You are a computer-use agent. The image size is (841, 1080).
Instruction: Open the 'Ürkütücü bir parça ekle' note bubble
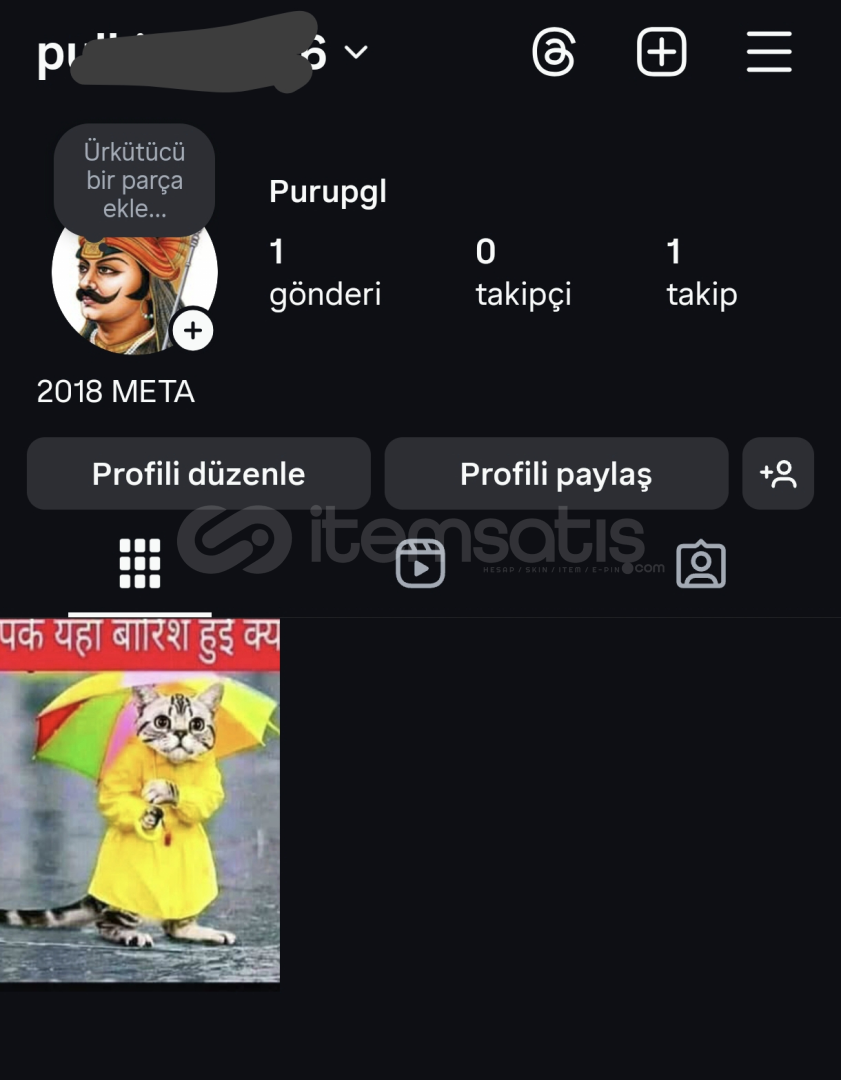[133, 180]
